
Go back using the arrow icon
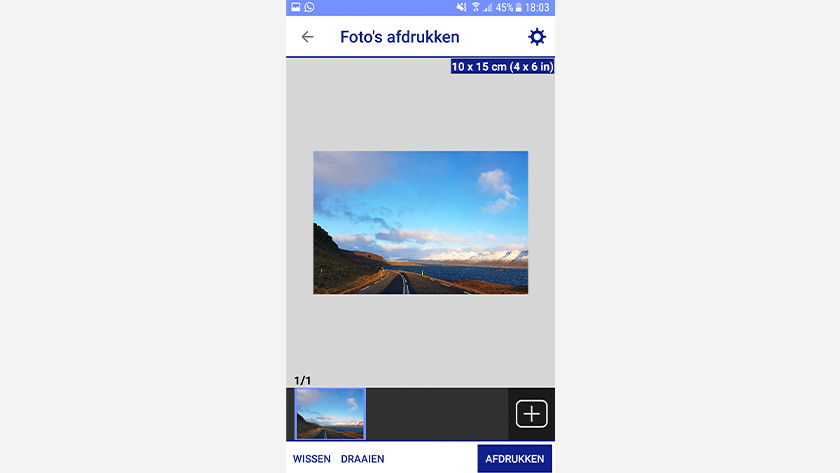[307, 37]
